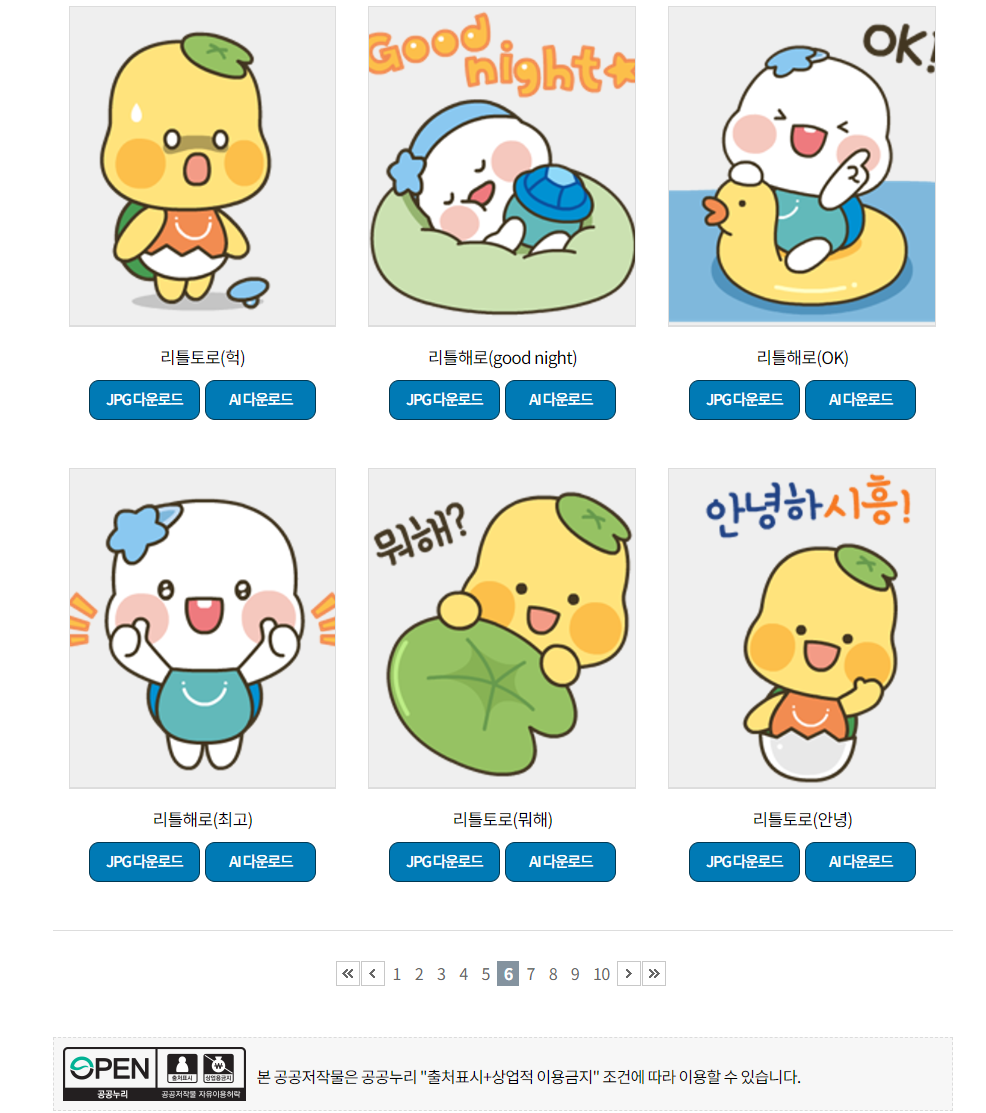
Task: Download JPG of 리틀토로(헉)
Action: point(144,399)
